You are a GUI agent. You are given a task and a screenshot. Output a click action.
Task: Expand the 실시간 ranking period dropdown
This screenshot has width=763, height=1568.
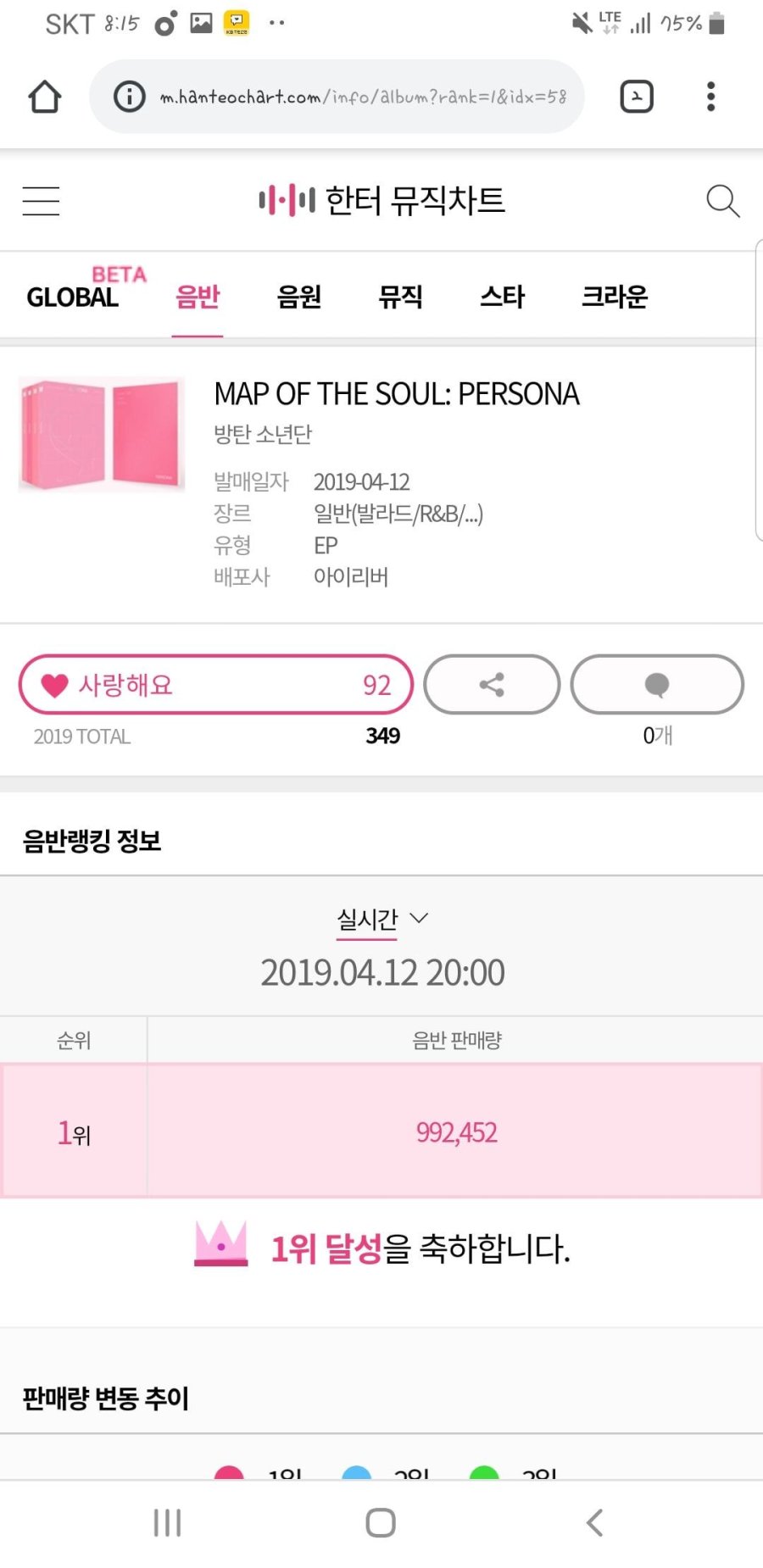(x=382, y=920)
